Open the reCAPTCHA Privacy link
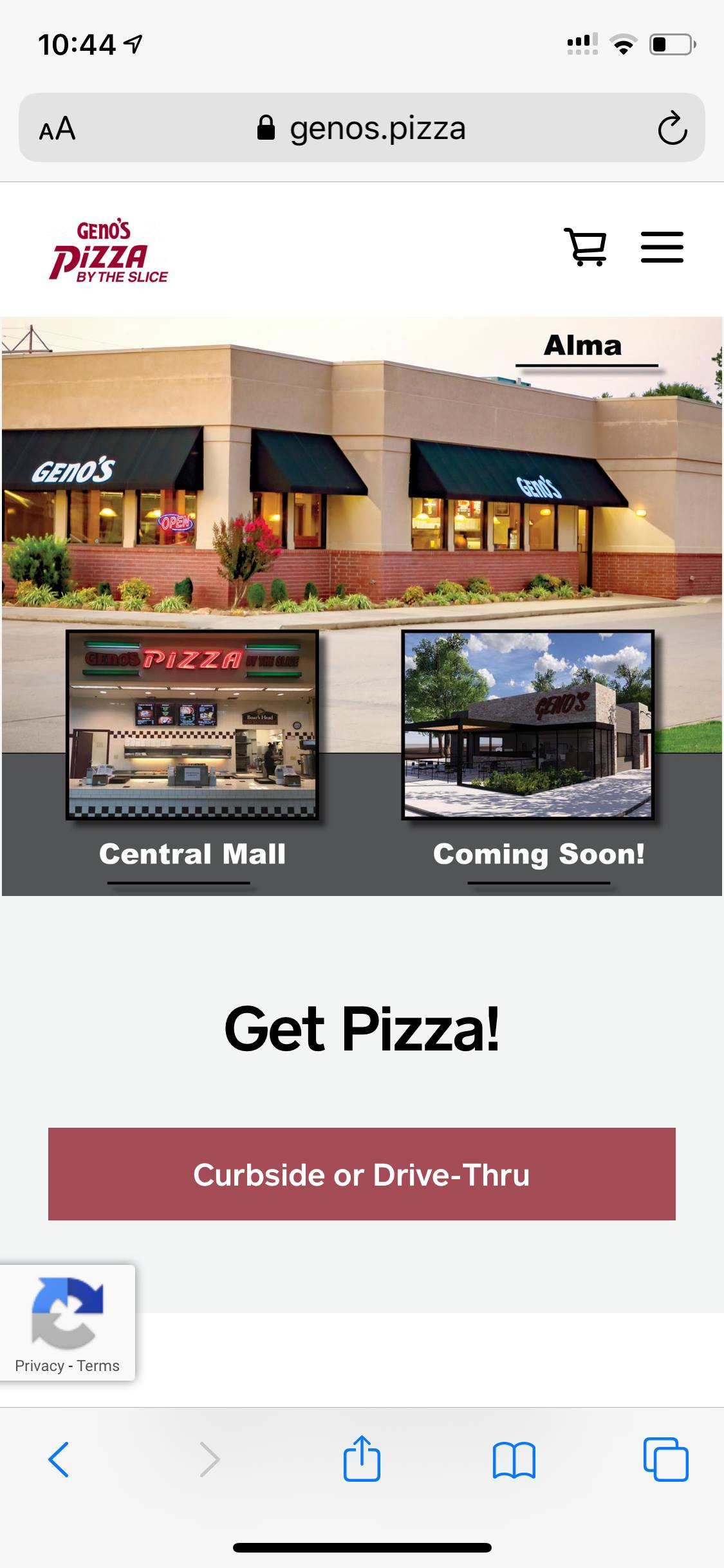 coord(39,1366)
